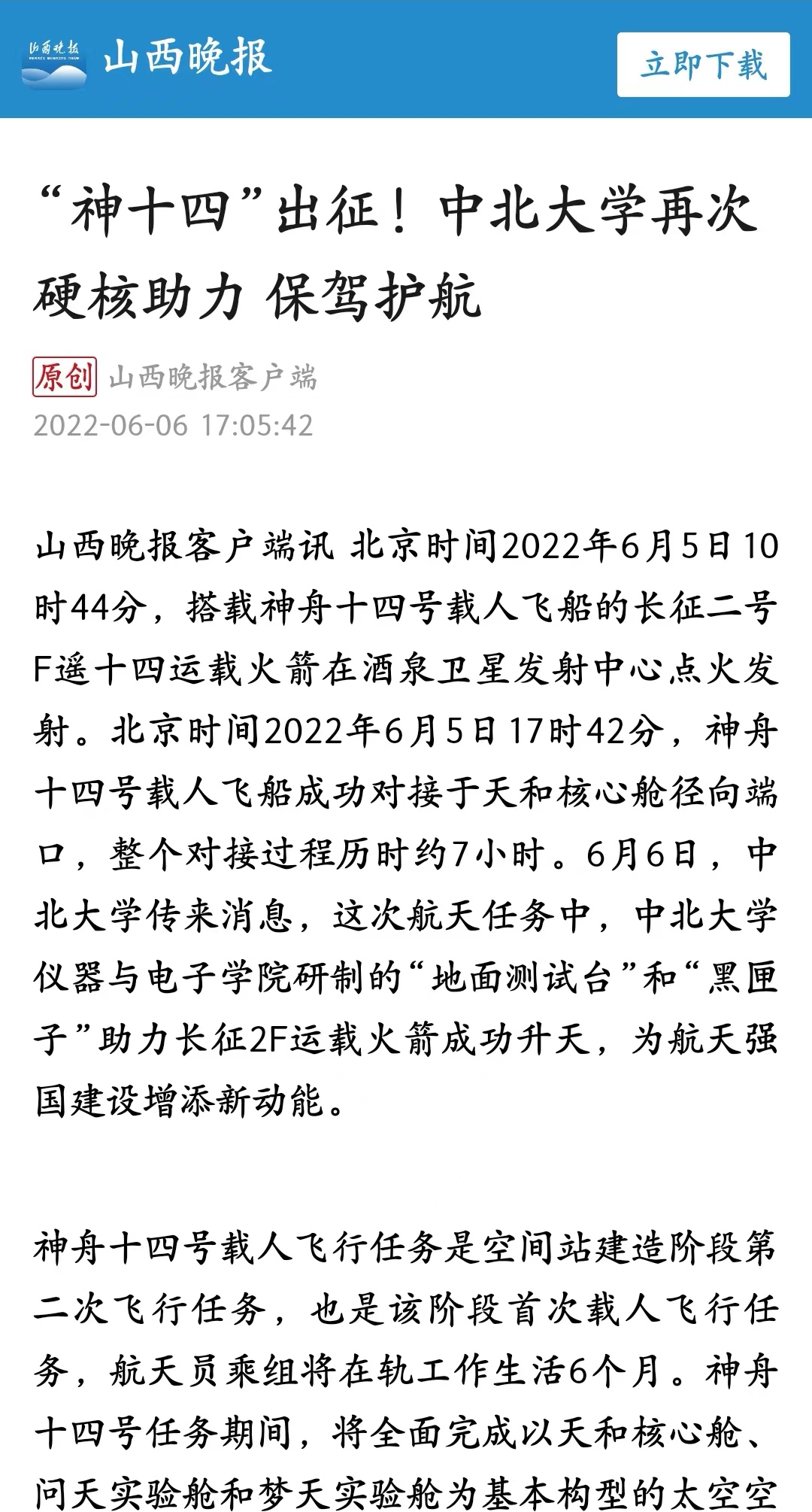Tap the 立即下载 download button

coord(703,65)
